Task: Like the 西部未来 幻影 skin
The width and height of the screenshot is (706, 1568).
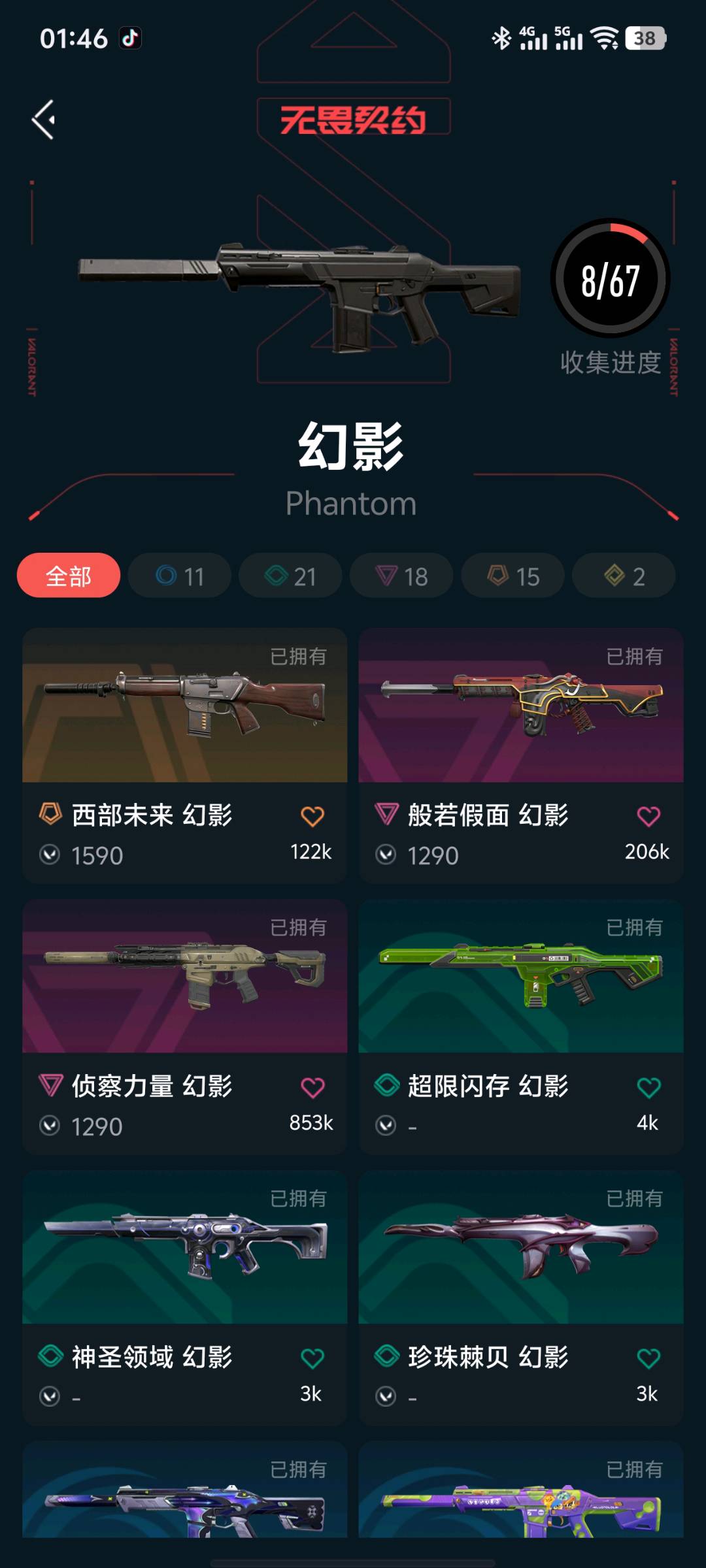Action: coord(312,816)
